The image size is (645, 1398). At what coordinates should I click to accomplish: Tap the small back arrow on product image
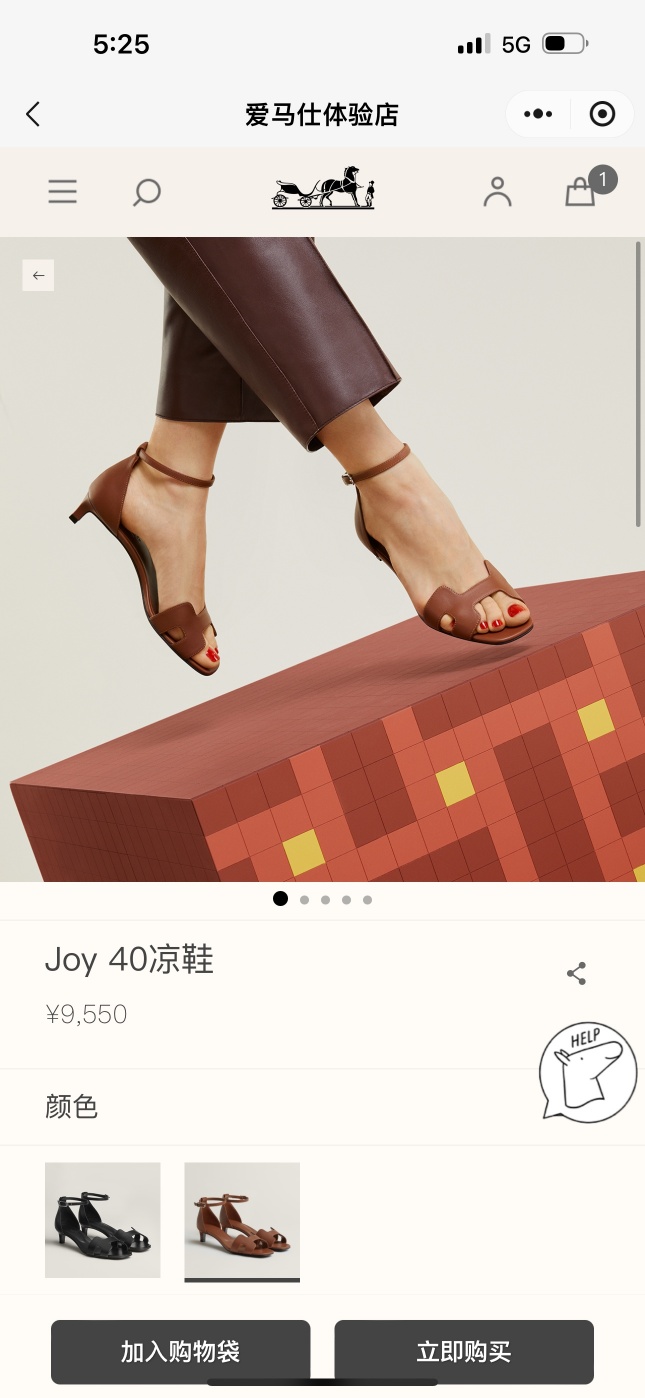(38, 275)
